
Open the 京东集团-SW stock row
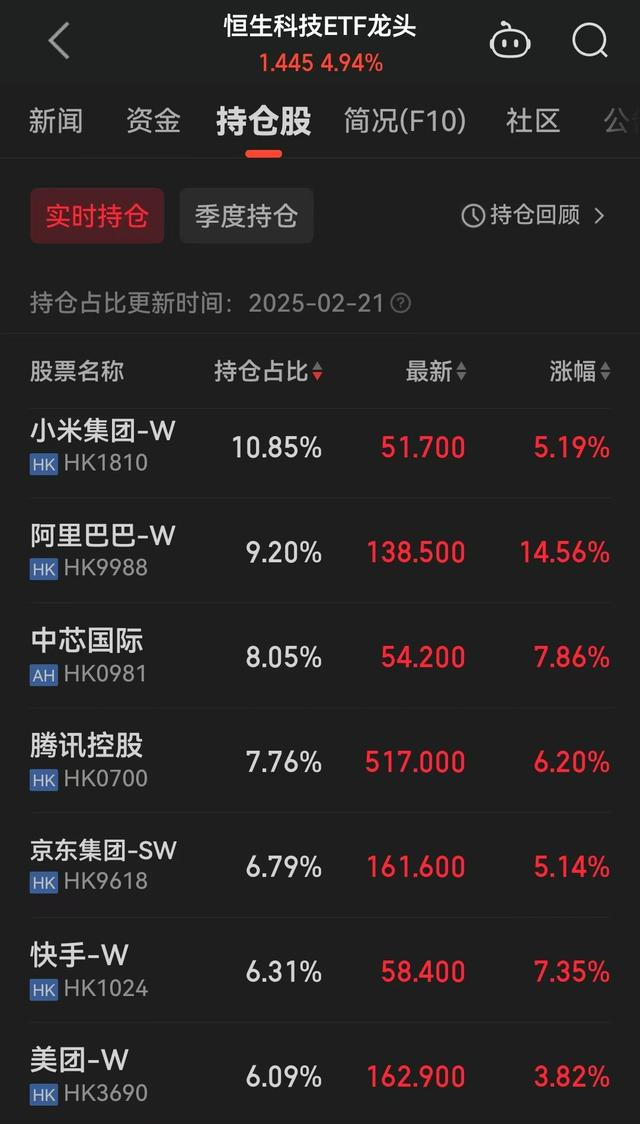tap(320, 866)
